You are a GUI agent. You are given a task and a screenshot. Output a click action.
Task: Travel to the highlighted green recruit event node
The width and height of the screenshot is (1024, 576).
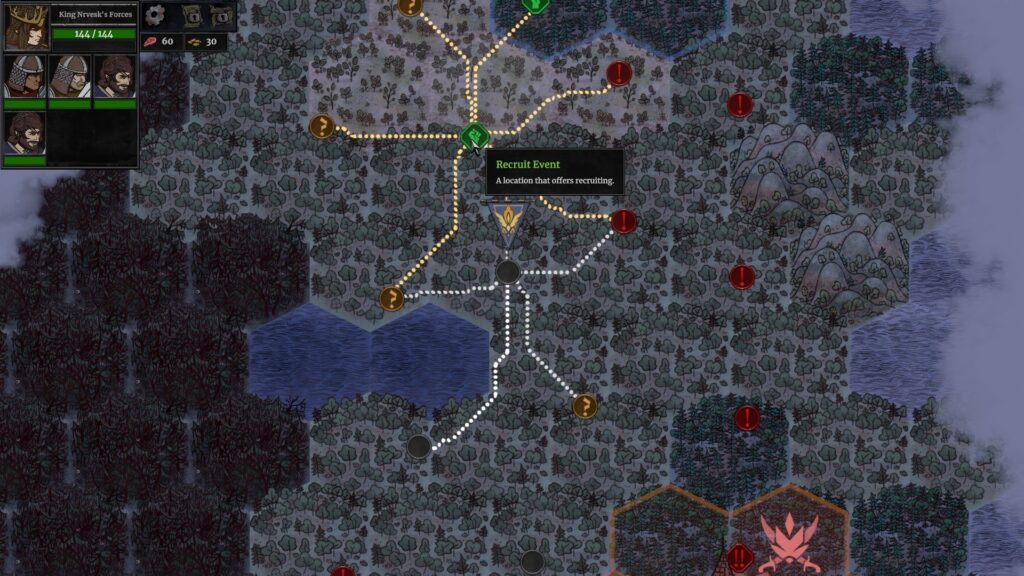(475, 135)
